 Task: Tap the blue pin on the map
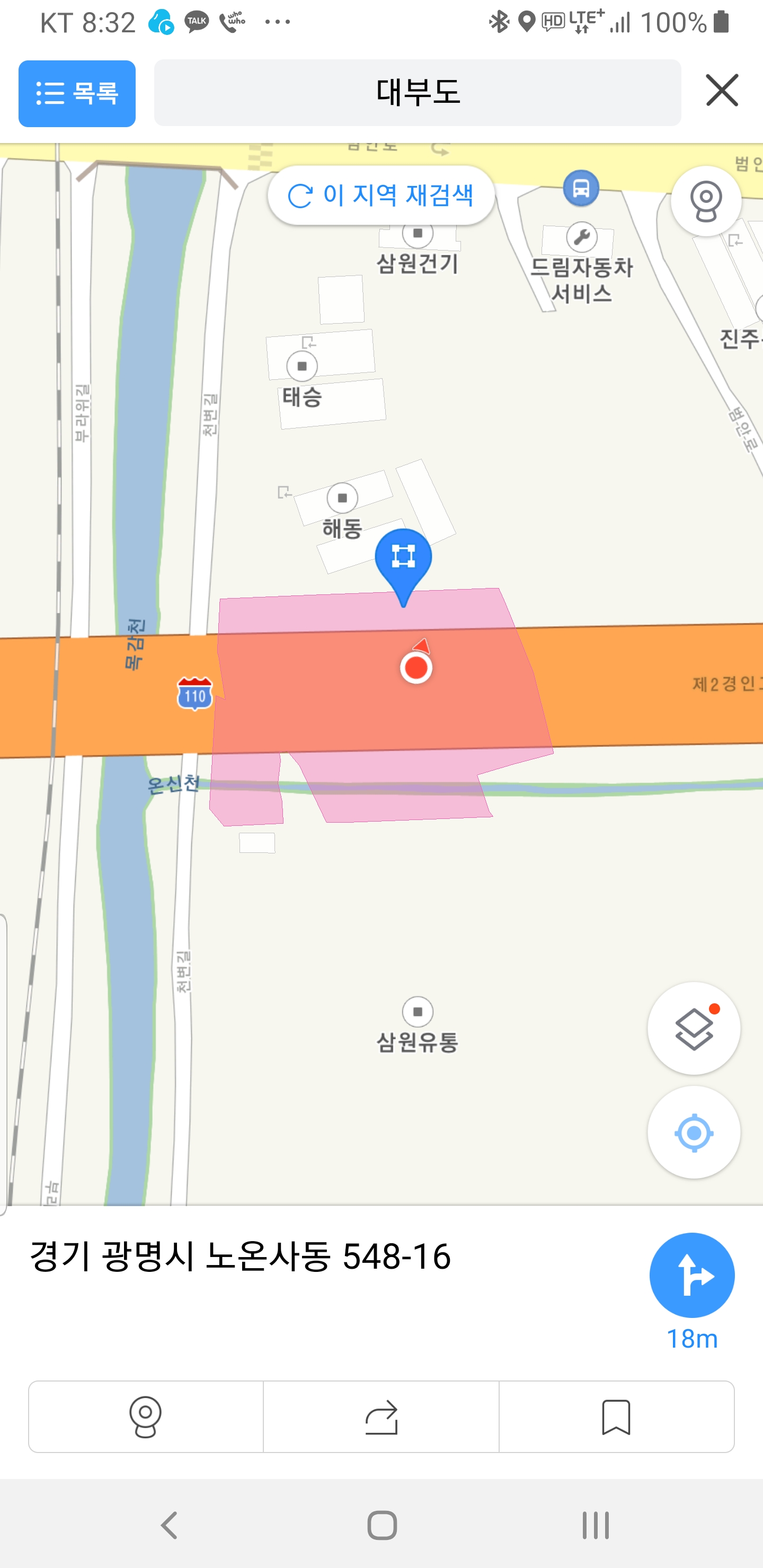[x=403, y=559]
